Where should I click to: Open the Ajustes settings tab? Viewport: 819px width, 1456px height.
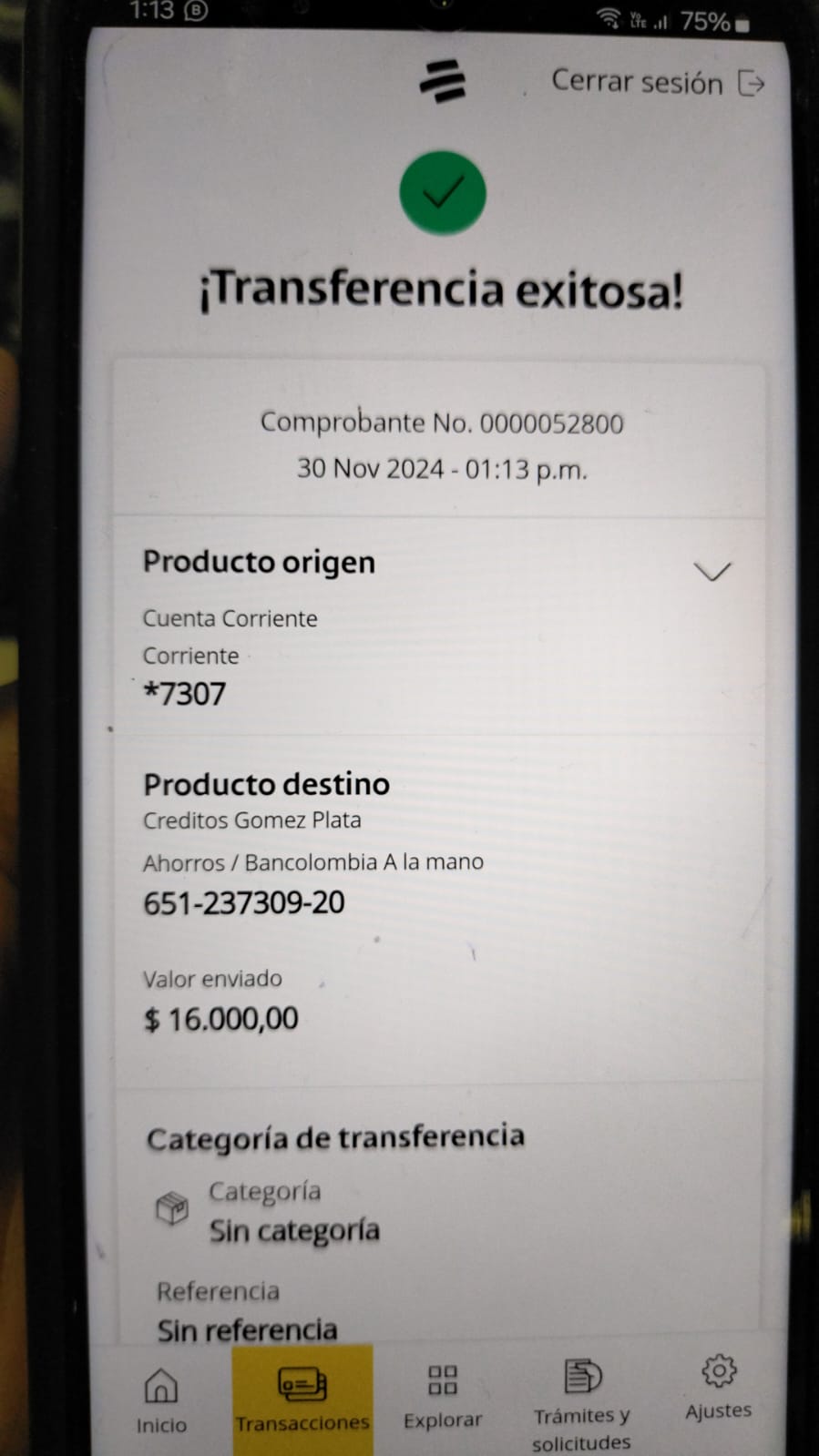pyautogui.click(x=718, y=1387)
